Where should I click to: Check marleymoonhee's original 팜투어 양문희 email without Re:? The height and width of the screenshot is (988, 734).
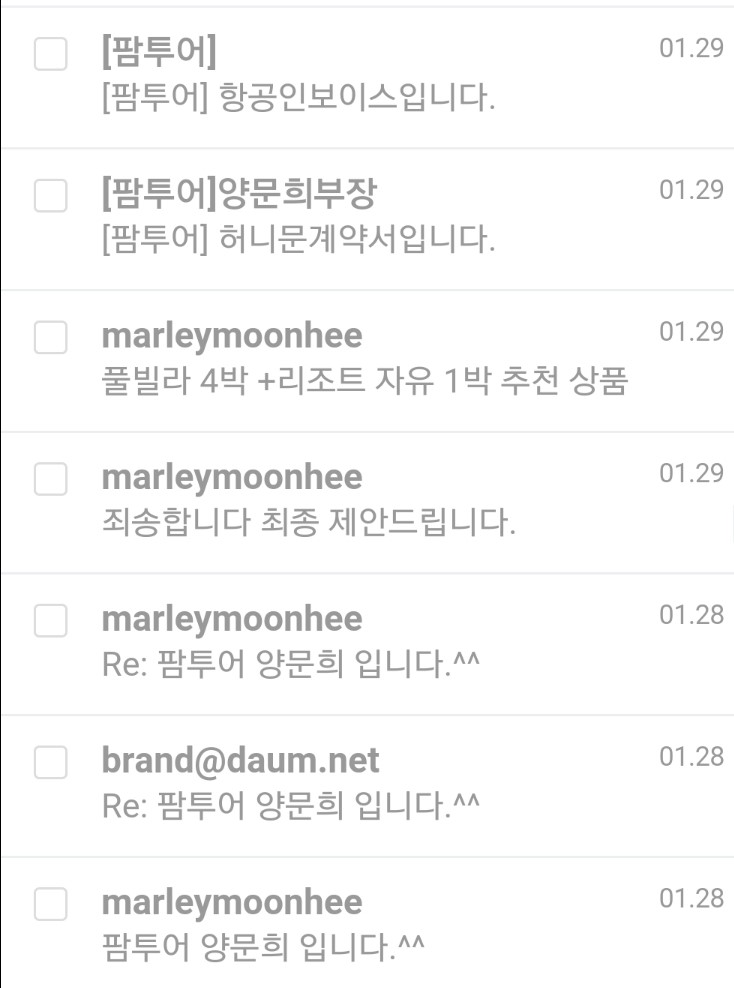50,904
